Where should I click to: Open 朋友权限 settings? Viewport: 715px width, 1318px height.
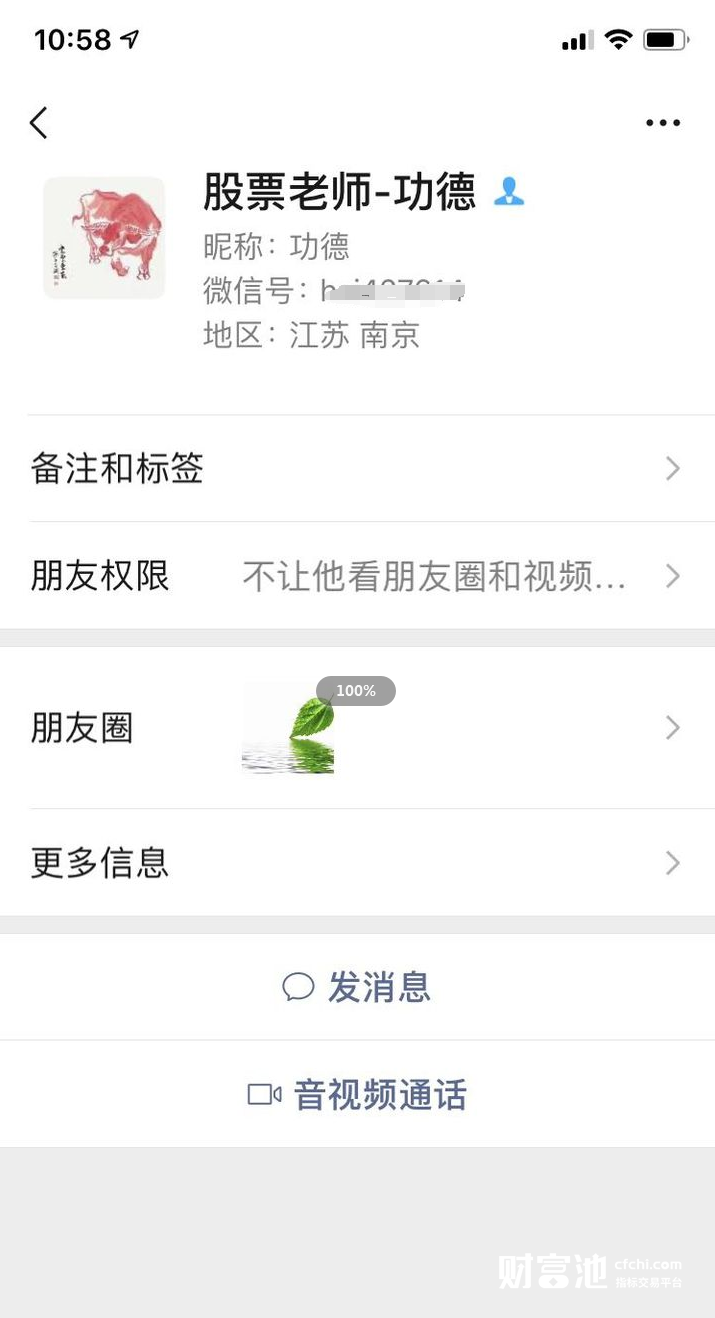357,576
